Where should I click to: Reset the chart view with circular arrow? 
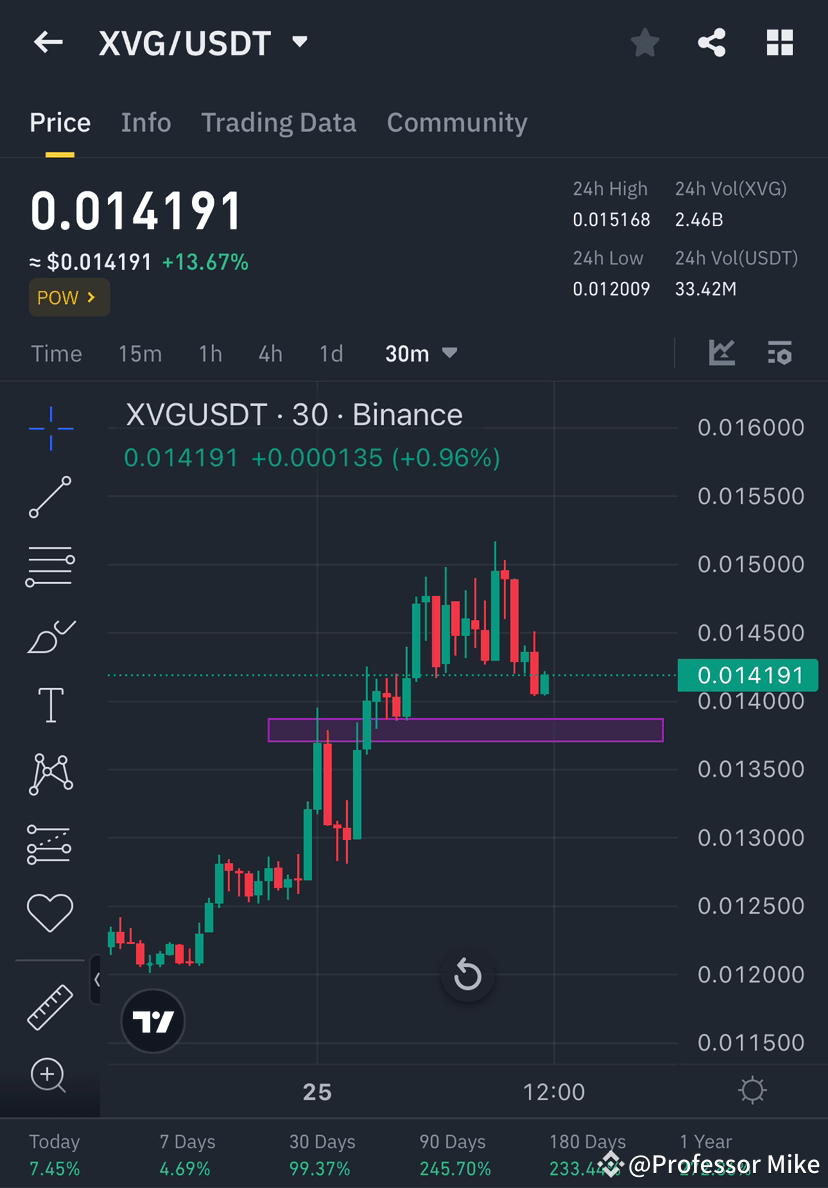click(x=468, y=975)
